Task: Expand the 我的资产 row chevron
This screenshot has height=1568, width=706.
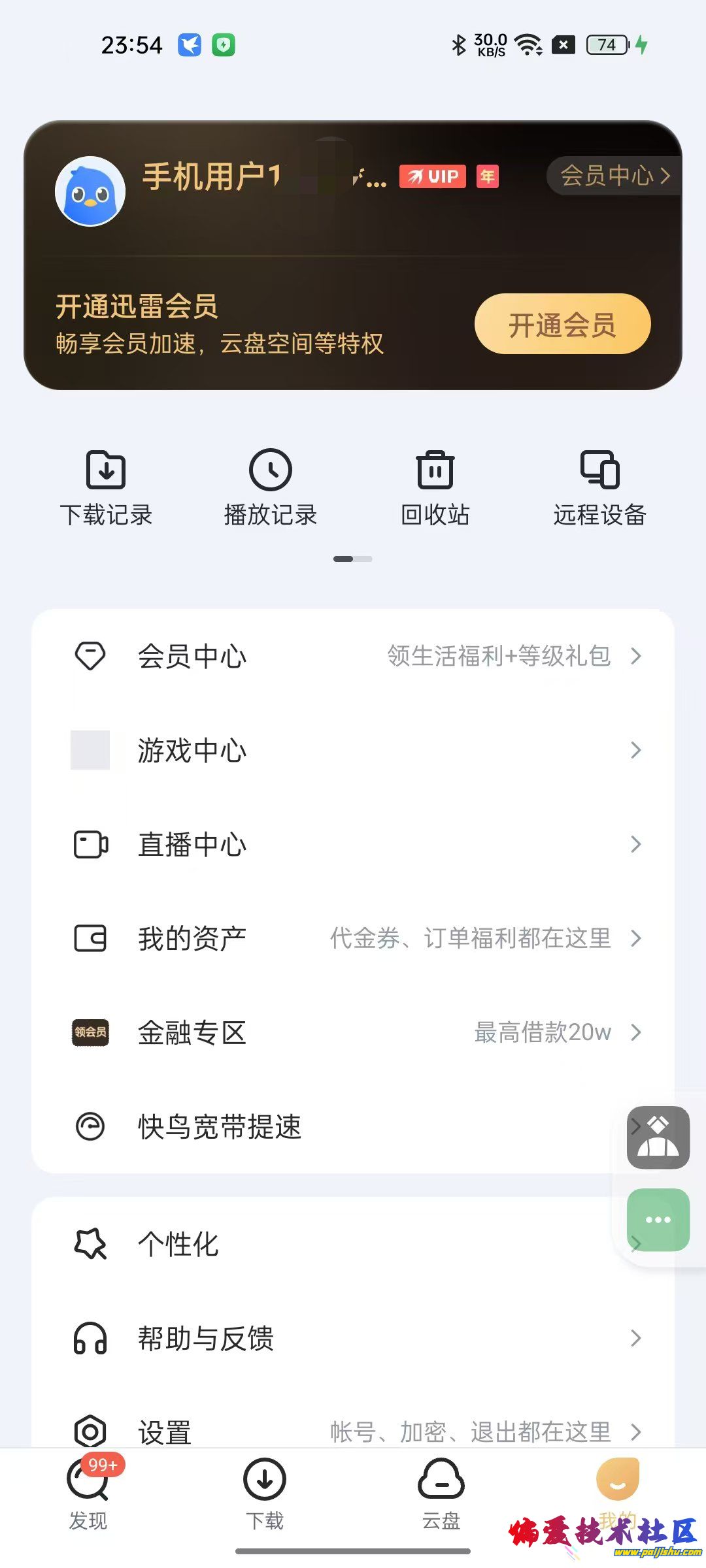Action: click(x=636, y=939)
